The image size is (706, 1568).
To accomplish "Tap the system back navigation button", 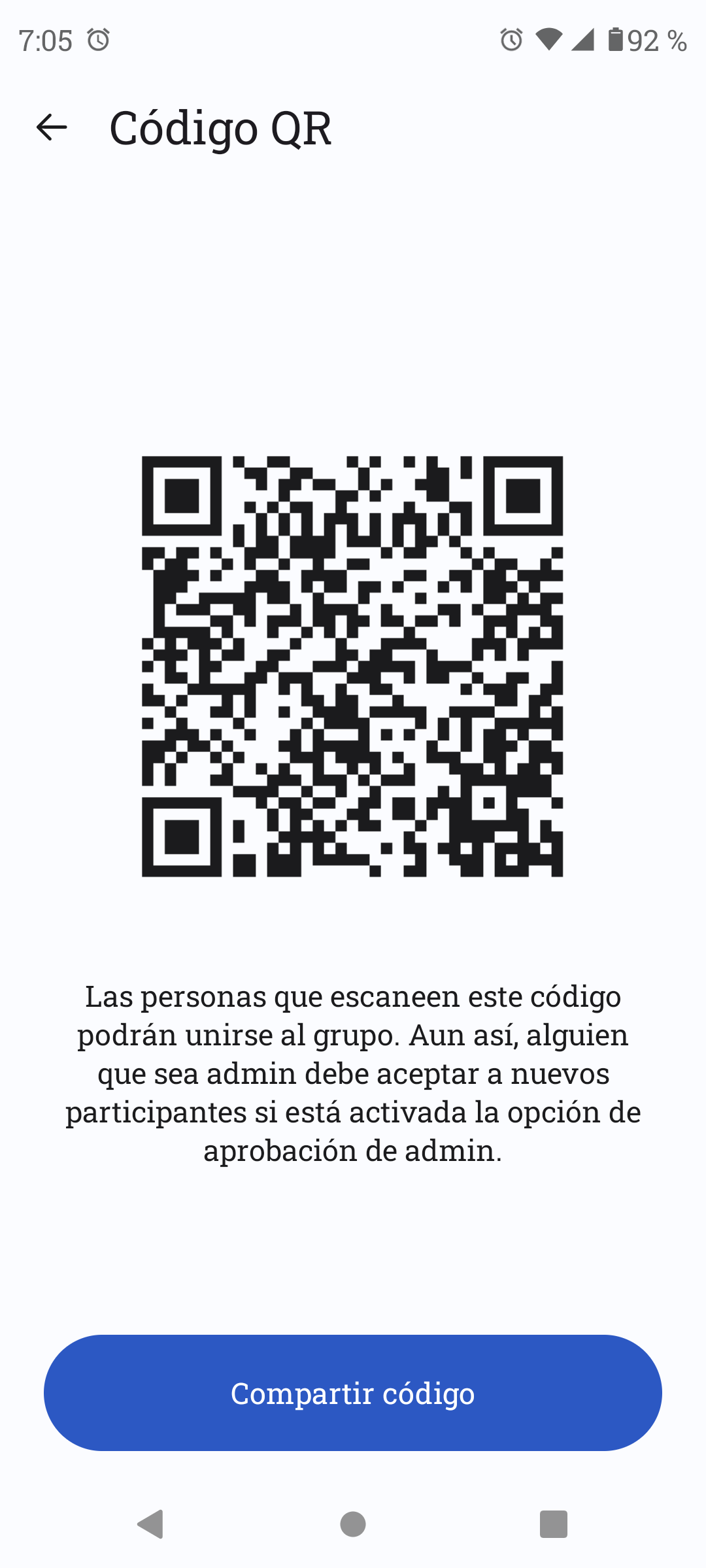I will [151, 1524].
